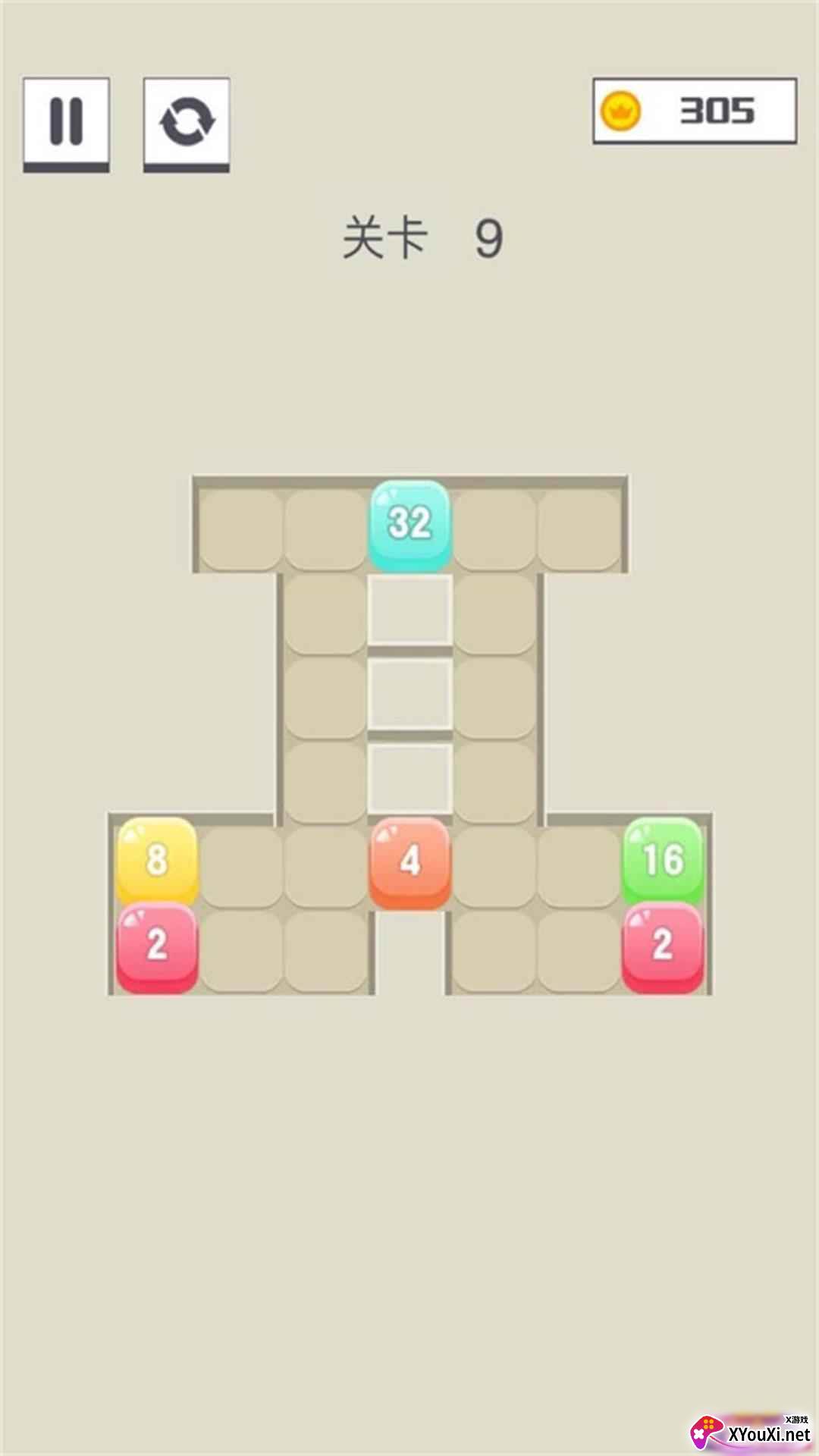Tap the red 2 block under 16
The height and width of the screenshot is (1456, 819).
(664, 947)
